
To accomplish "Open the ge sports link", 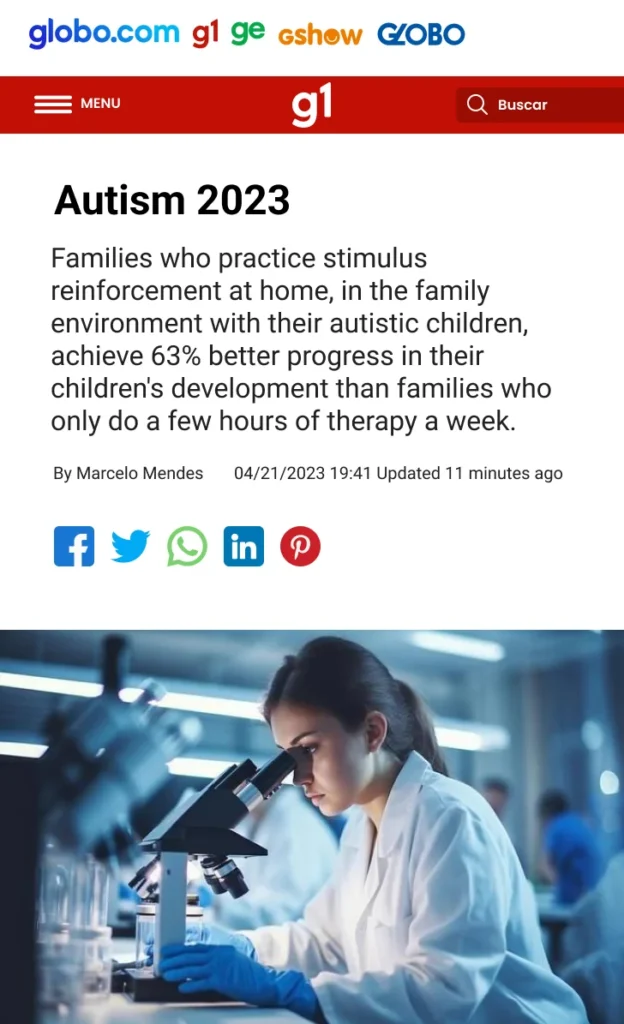I will click(247, 33).
